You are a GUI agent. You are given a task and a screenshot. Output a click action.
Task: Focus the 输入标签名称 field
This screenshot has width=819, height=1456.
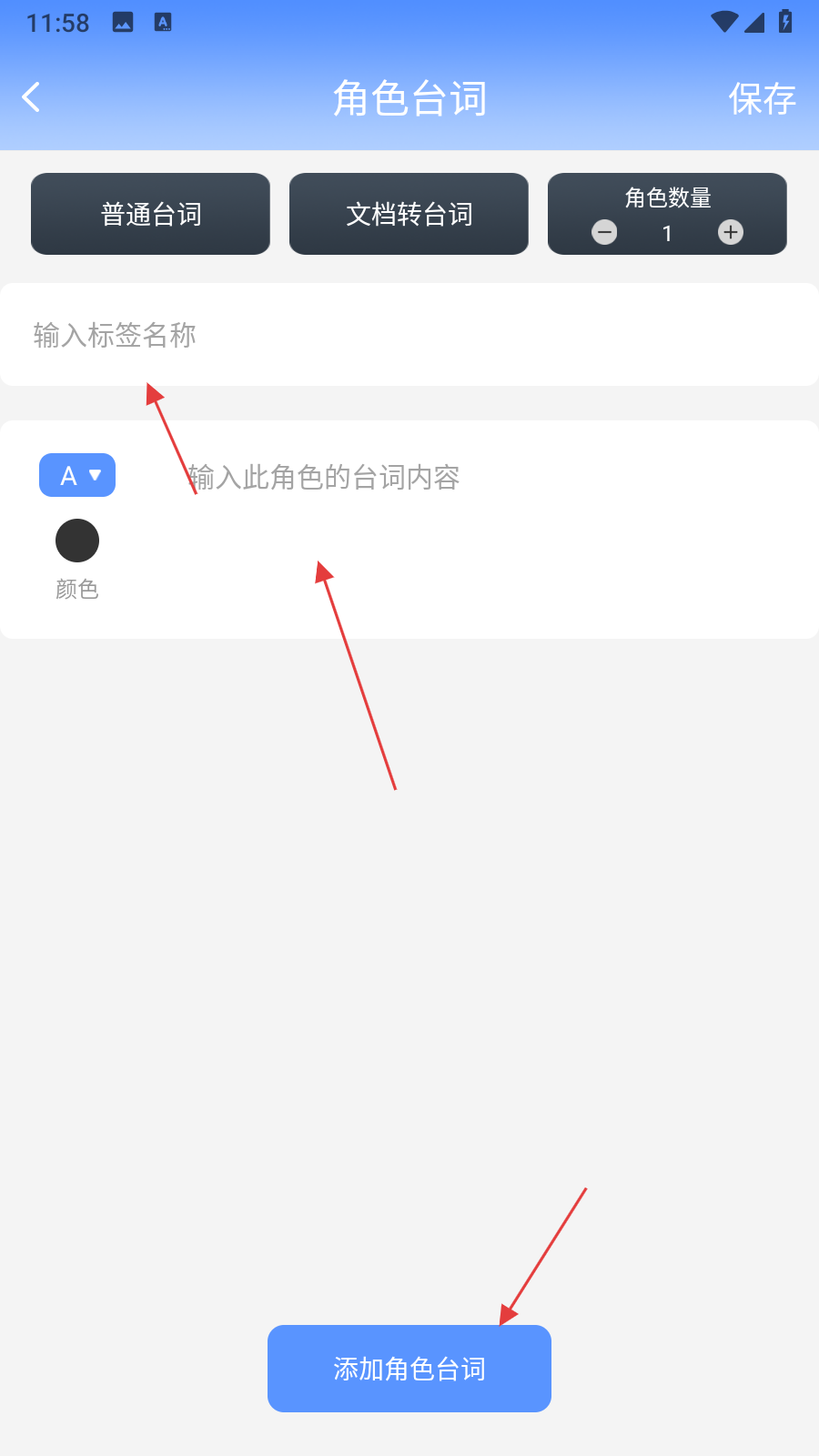click(409, 335)
